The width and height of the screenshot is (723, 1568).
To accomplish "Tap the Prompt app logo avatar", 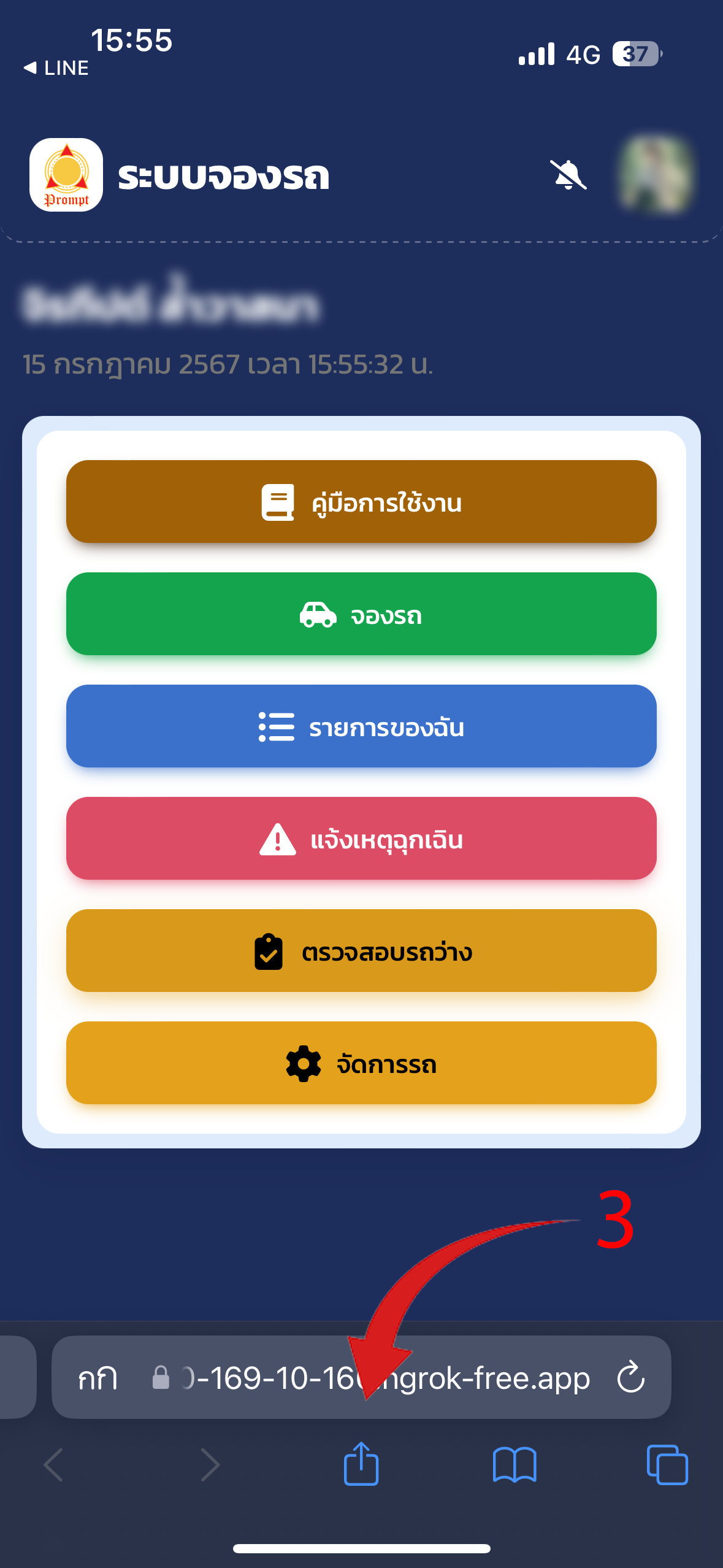I will point(65,176).
